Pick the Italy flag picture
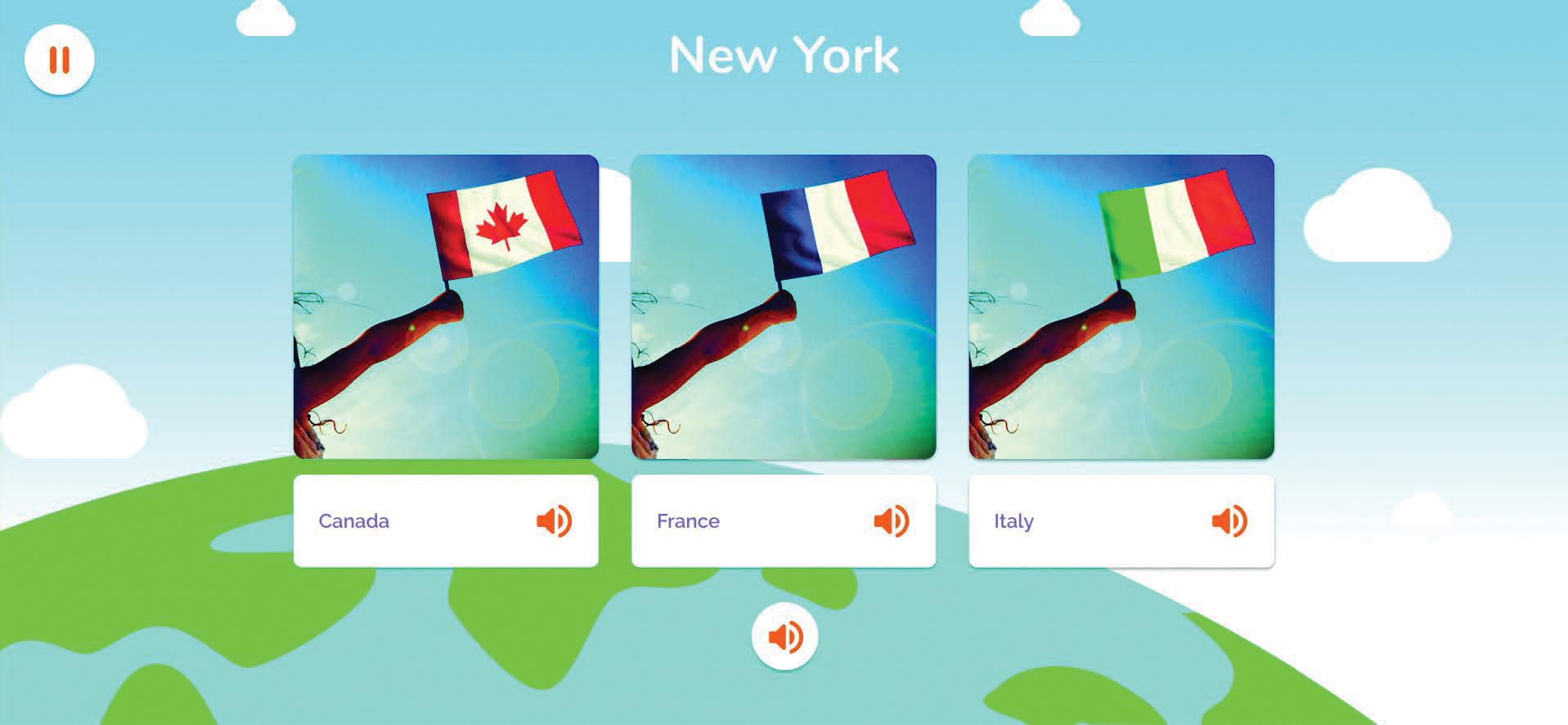 click(x=1121, y=306)
